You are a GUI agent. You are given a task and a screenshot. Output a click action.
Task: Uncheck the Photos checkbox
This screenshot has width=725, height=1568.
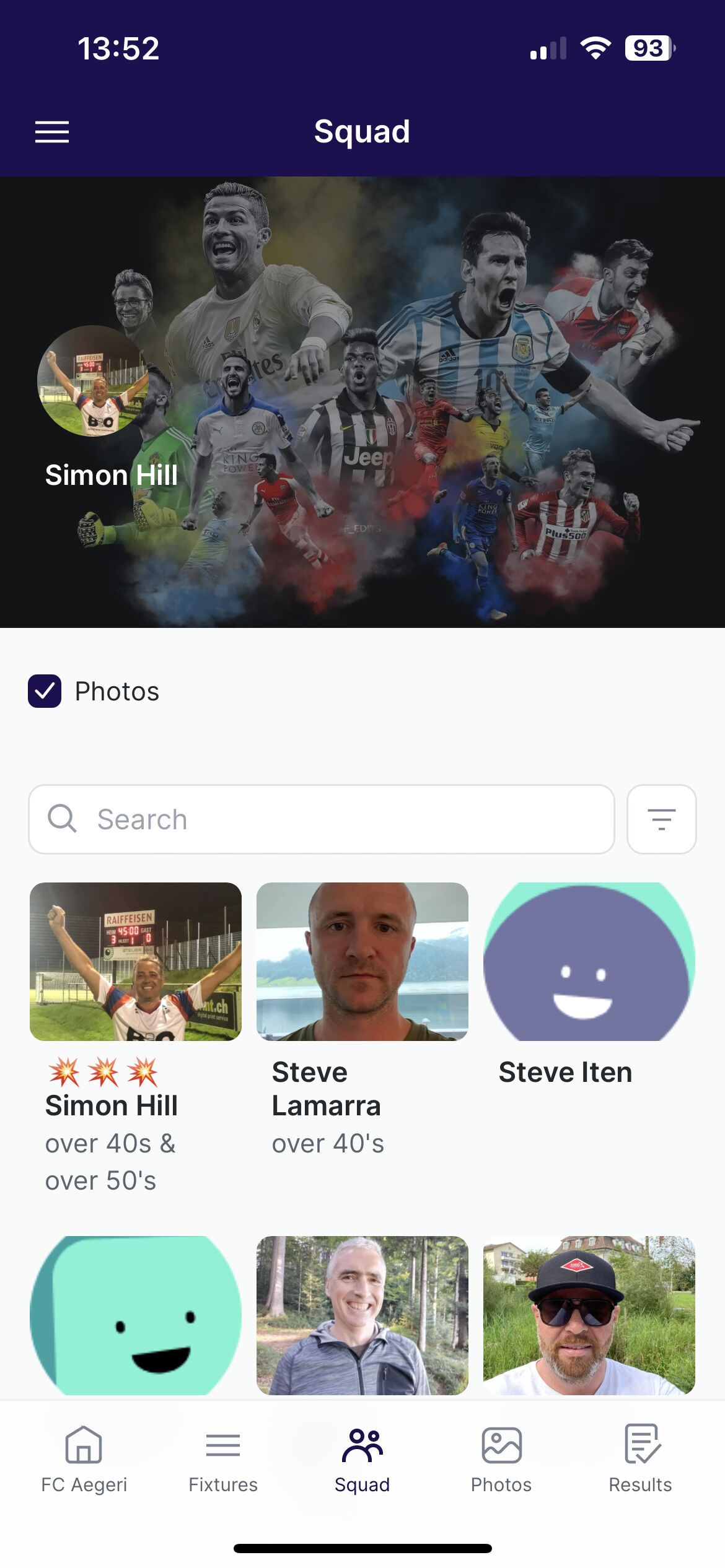(45, 691)
